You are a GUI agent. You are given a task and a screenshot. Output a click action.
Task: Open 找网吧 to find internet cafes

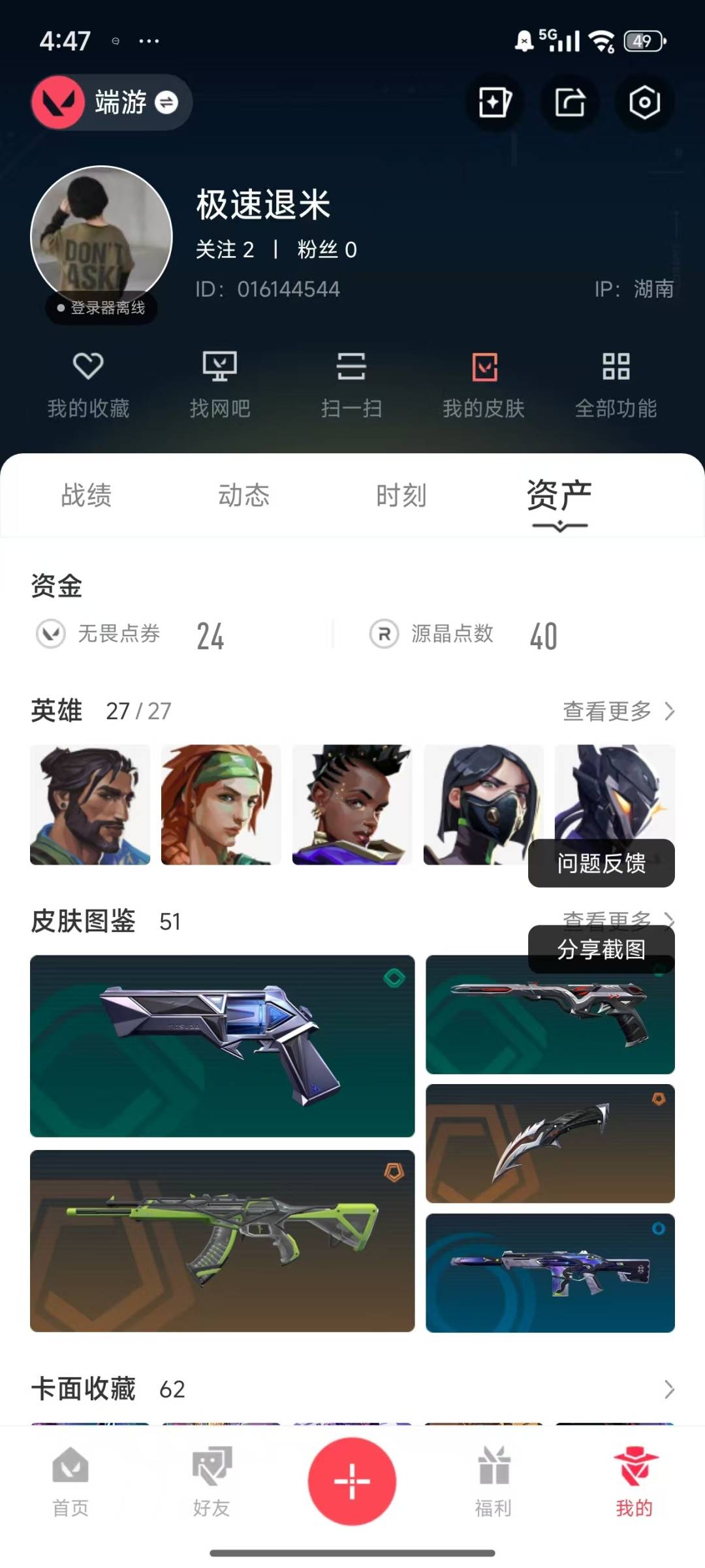point(220,383)
